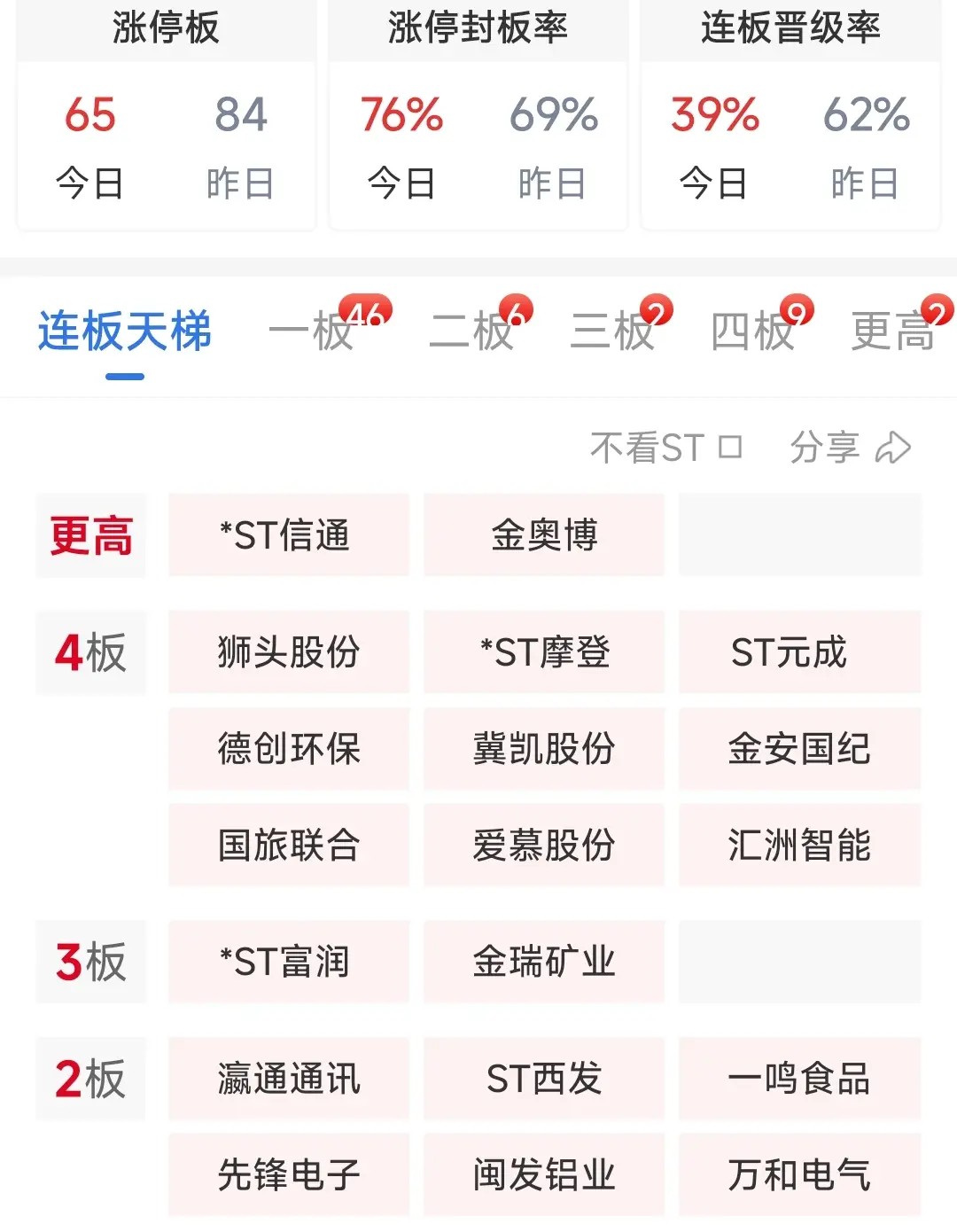The width and height of the screenshot is (957, 1232).
Task: Open stock 一鸣食品
Action: (799, 1079)
